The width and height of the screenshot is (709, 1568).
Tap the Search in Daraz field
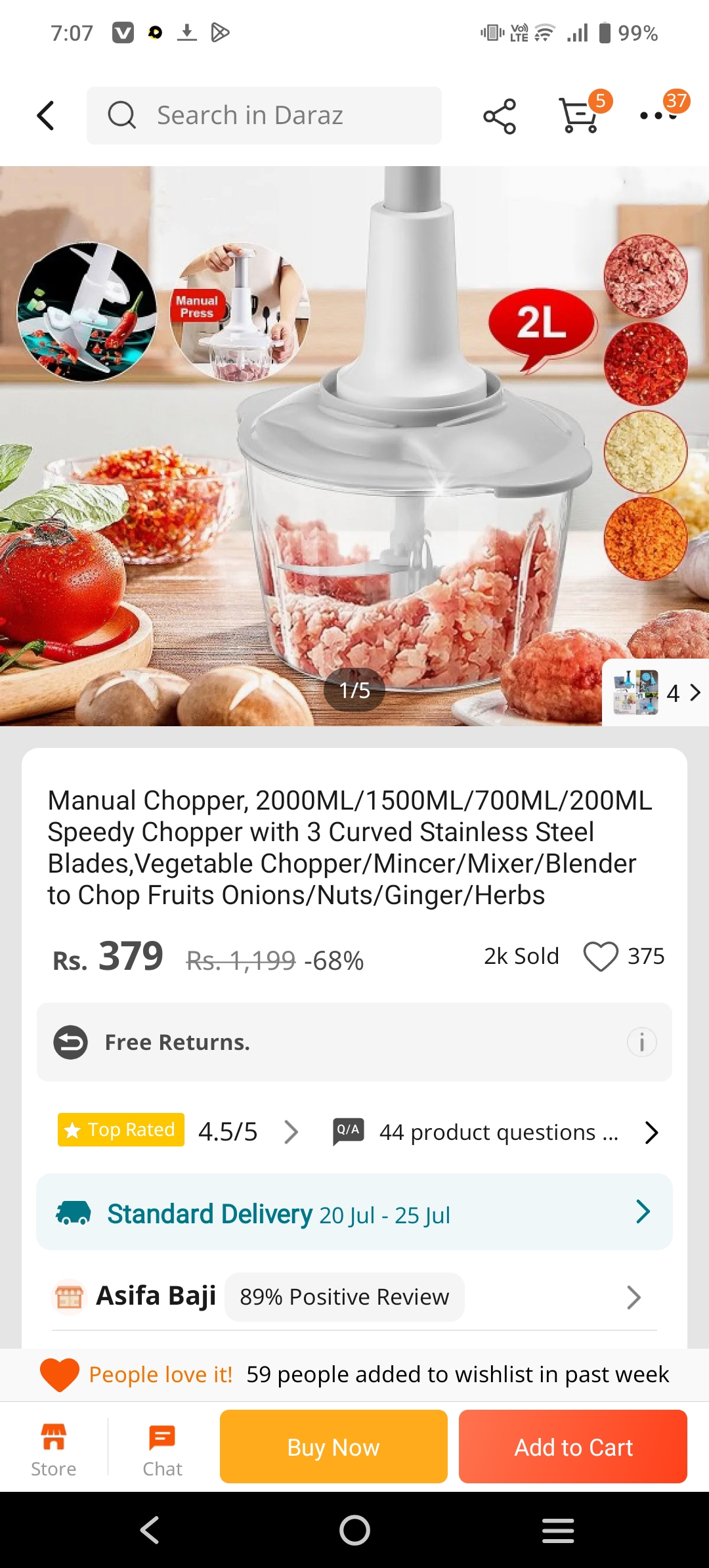coord(264,116)
